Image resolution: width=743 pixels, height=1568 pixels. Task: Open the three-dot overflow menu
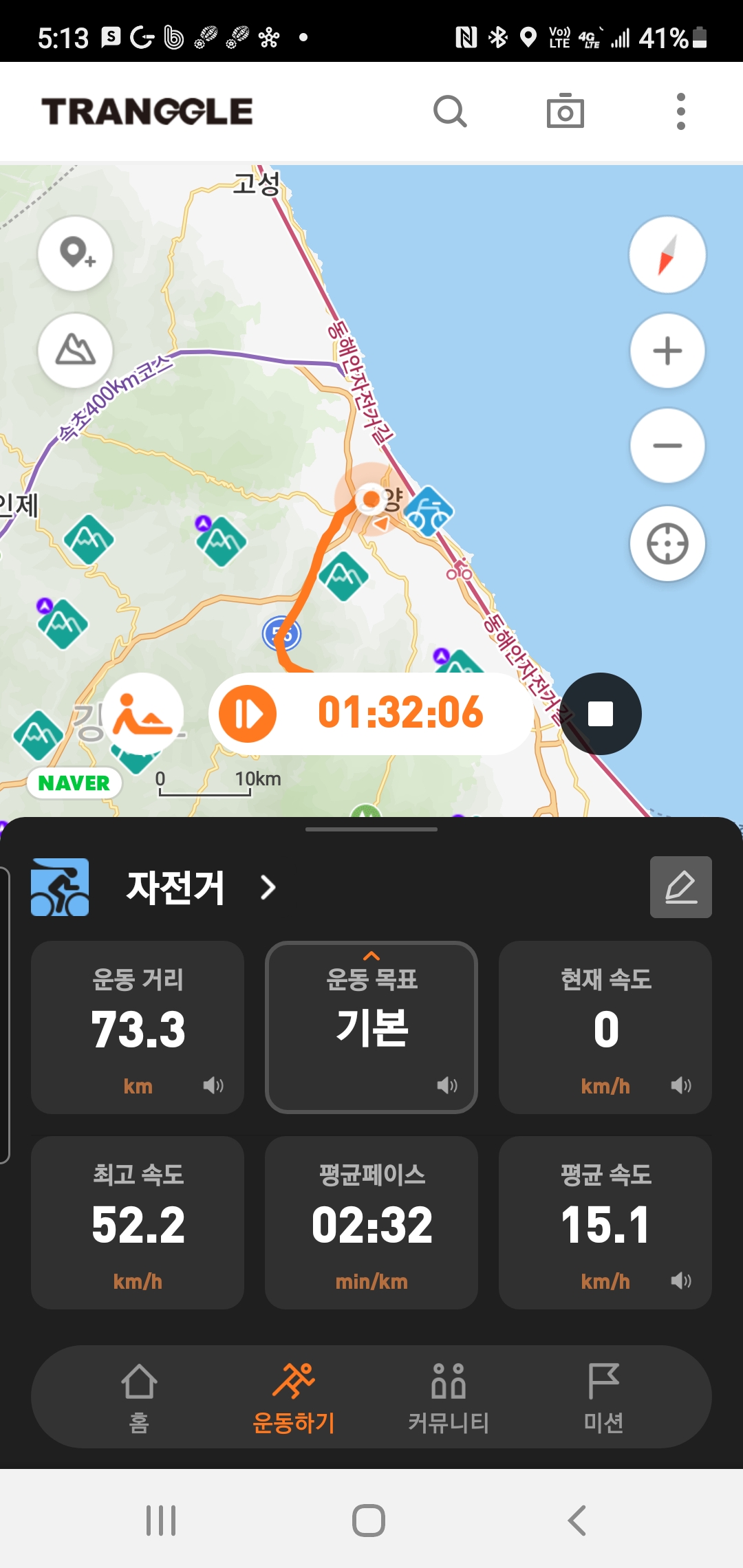[x=680, y=111]
